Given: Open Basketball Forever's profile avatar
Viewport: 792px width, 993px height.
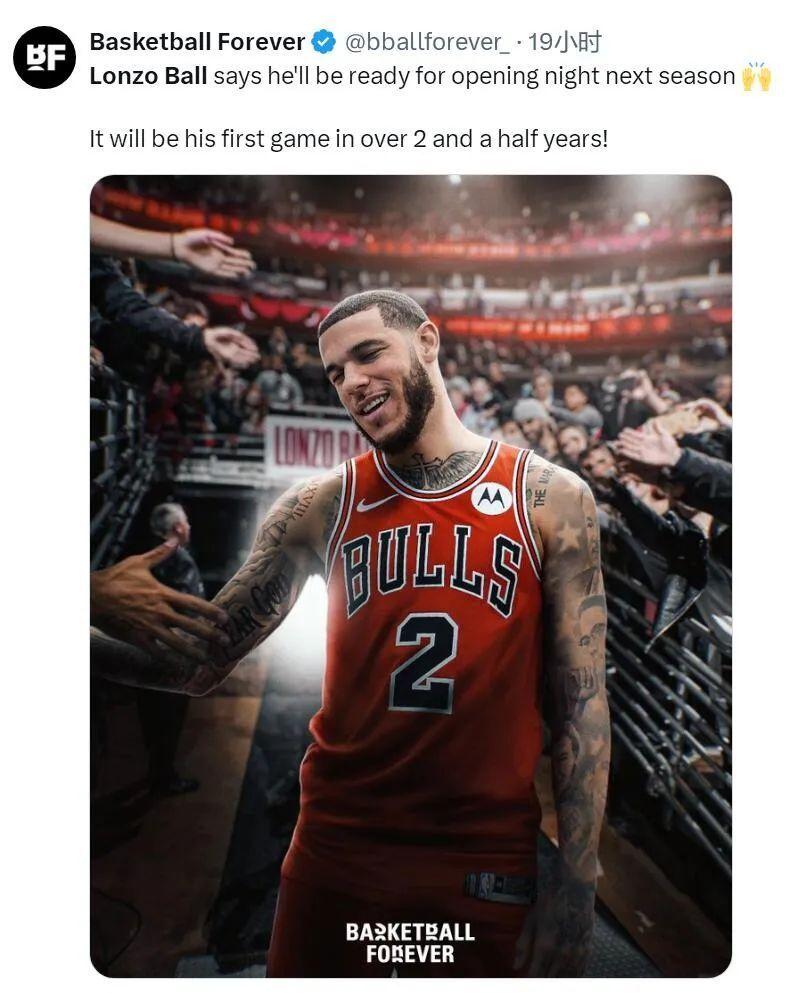Looking at the screenshot, I should click(x=44, y=57).
